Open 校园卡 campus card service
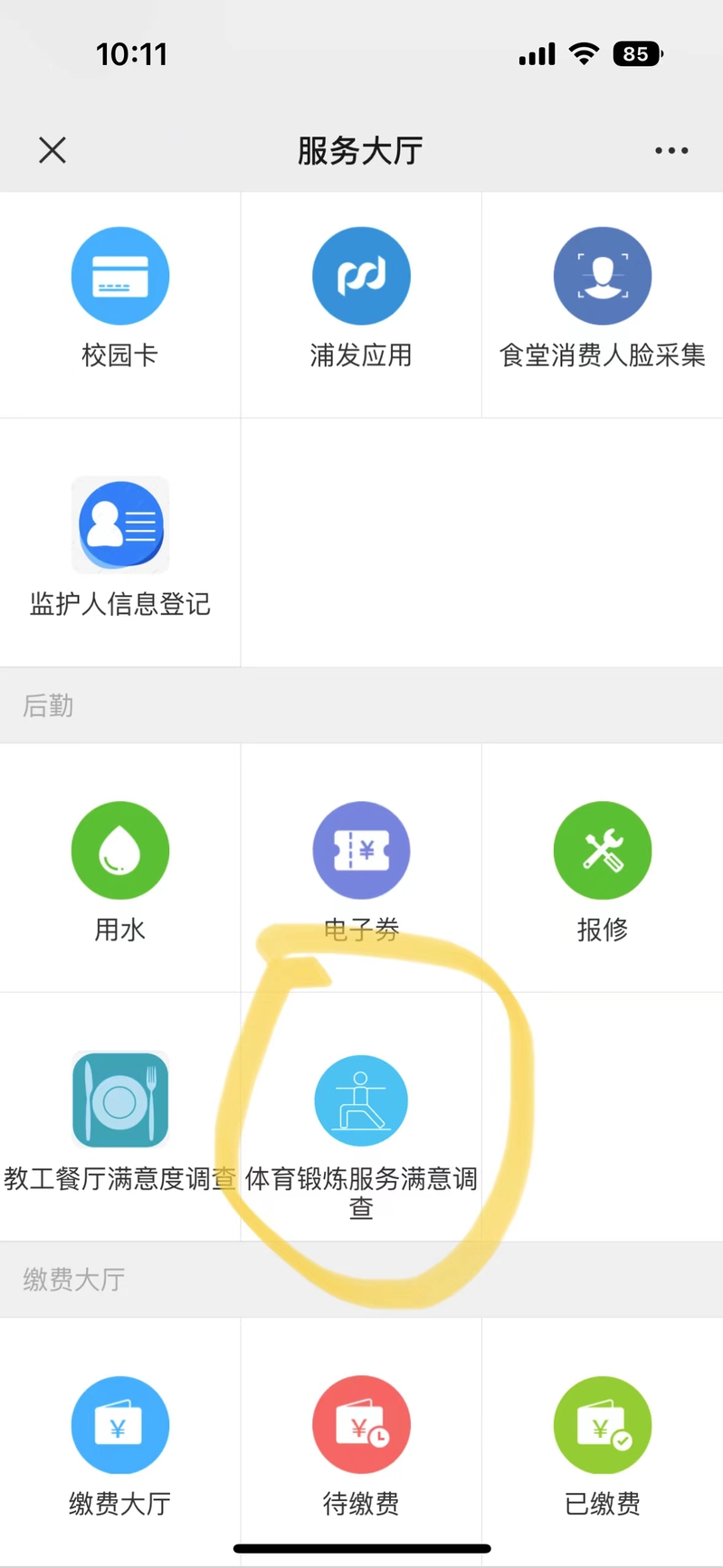Viewport: 723px width, 1568px height. click(120, 277)
